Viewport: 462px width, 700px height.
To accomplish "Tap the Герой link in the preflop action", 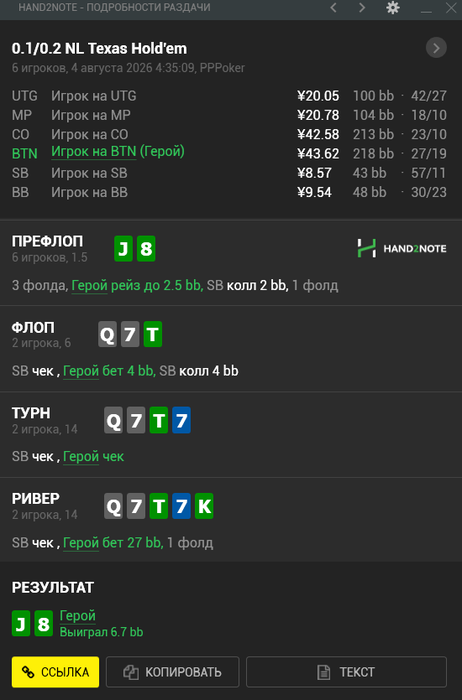I will point(89,285).
